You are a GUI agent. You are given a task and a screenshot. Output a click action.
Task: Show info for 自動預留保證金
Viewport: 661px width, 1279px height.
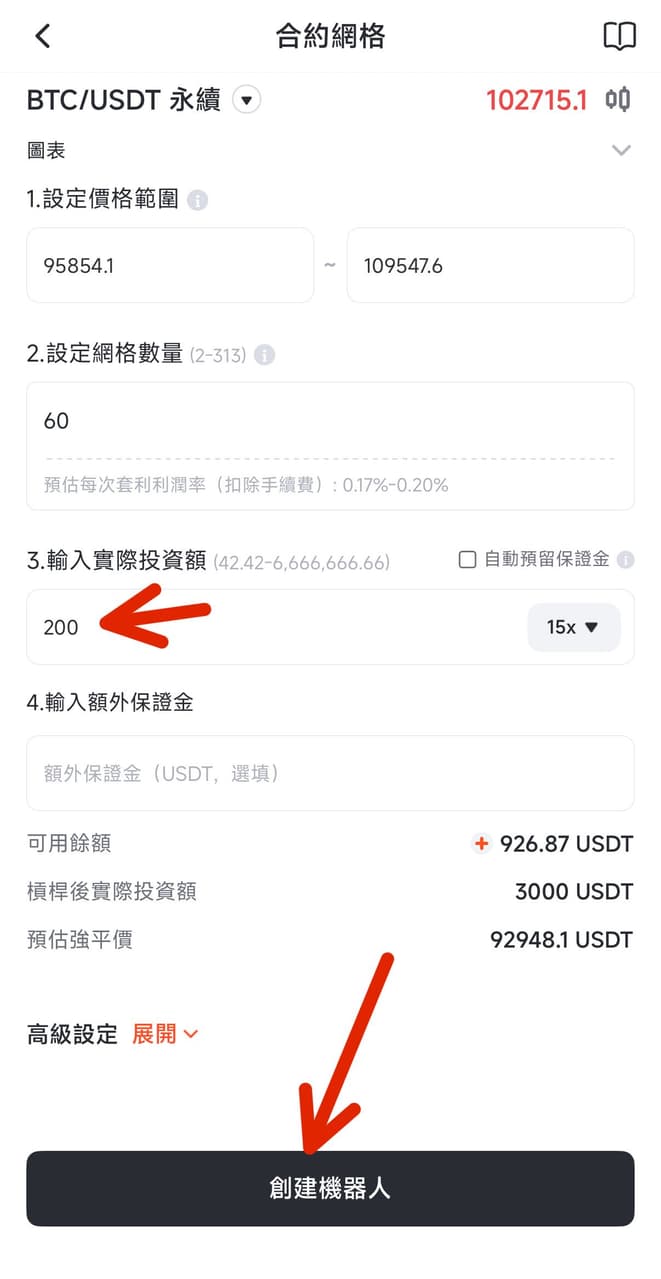pos(626,560)
